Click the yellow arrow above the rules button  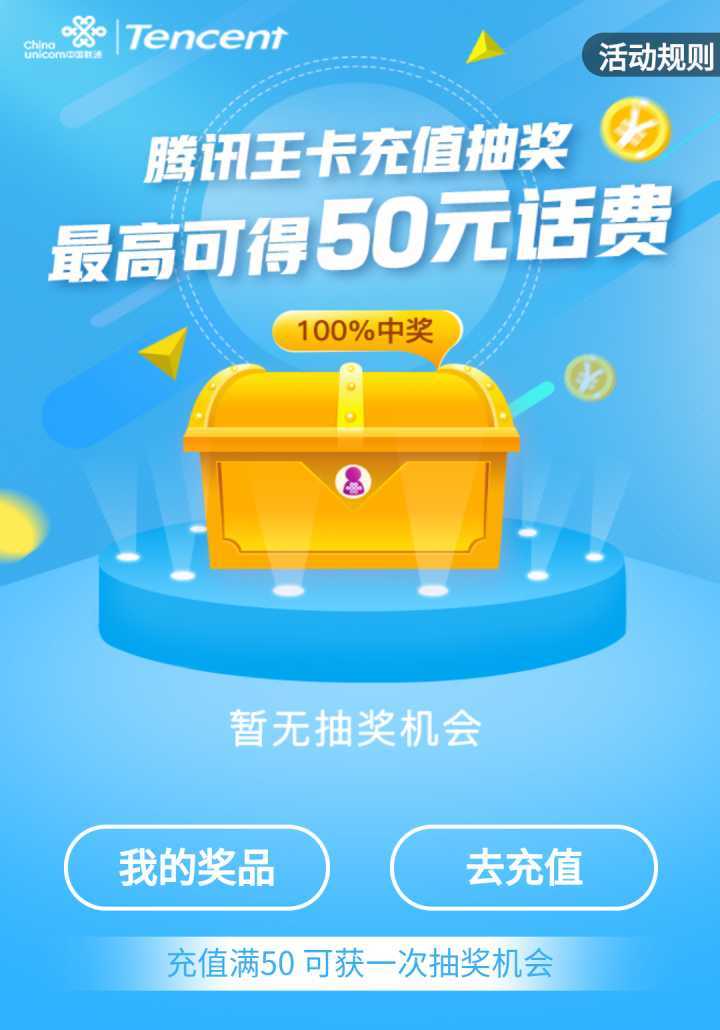[483, 47]
